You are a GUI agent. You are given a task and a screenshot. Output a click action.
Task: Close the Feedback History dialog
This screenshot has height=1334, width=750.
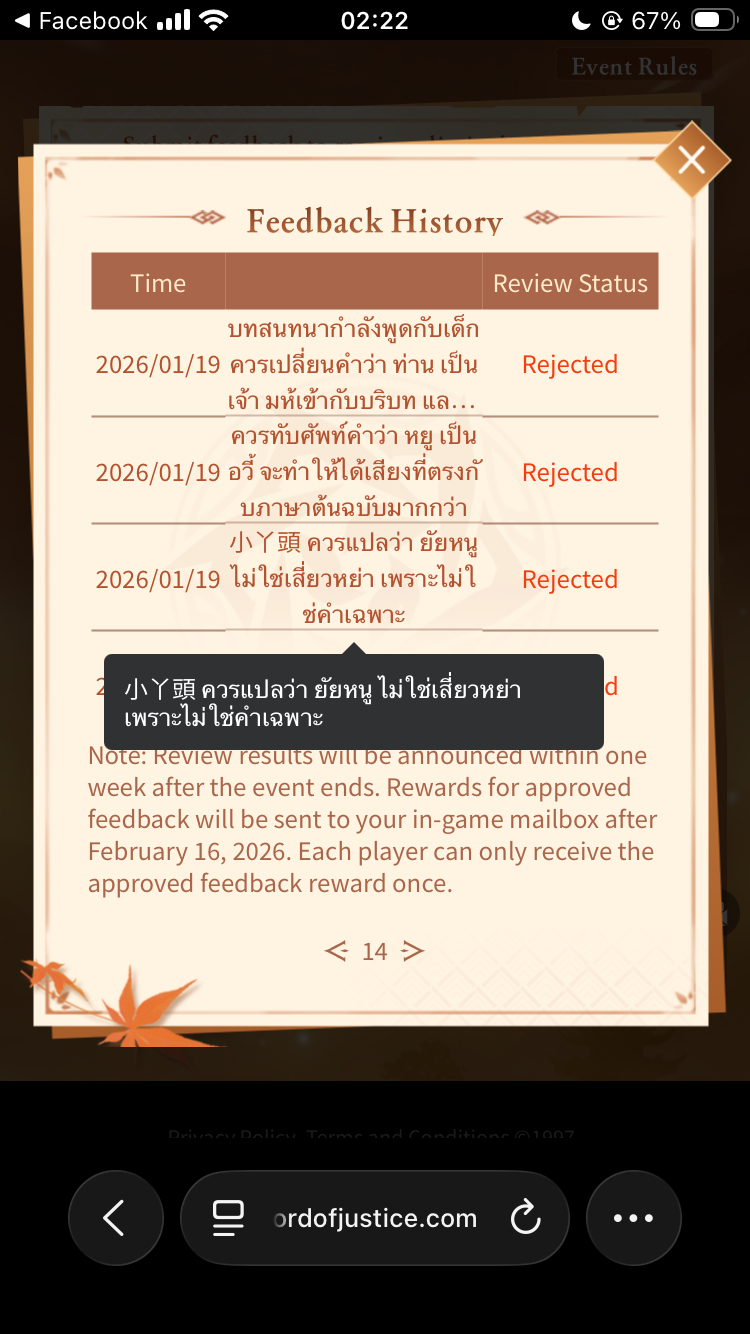pos(692,160)
